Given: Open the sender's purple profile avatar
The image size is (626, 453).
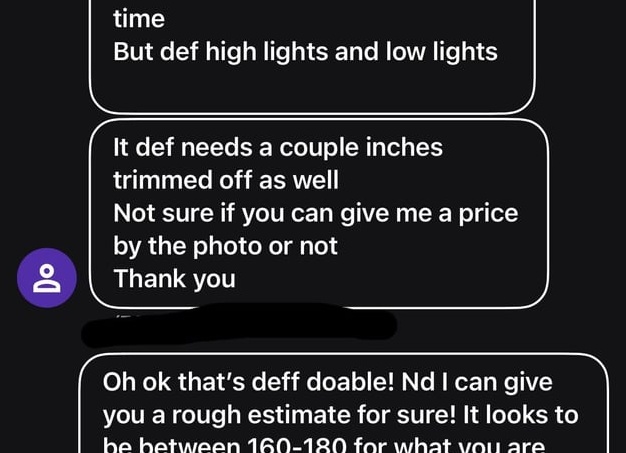Looking at the screenshot, I should [47, 278].
